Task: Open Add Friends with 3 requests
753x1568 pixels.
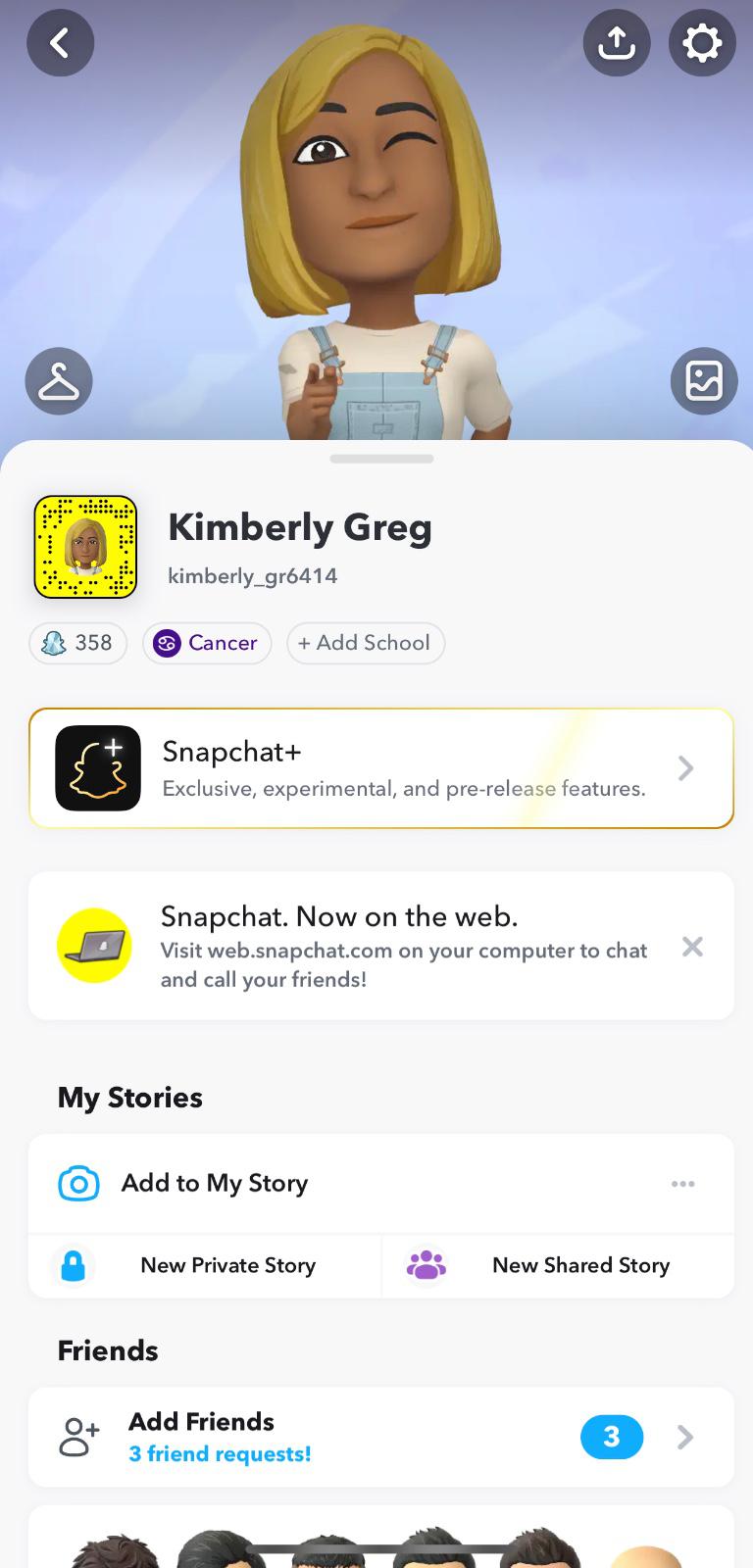Action: pyautogui.click(x=380, y=1437)
